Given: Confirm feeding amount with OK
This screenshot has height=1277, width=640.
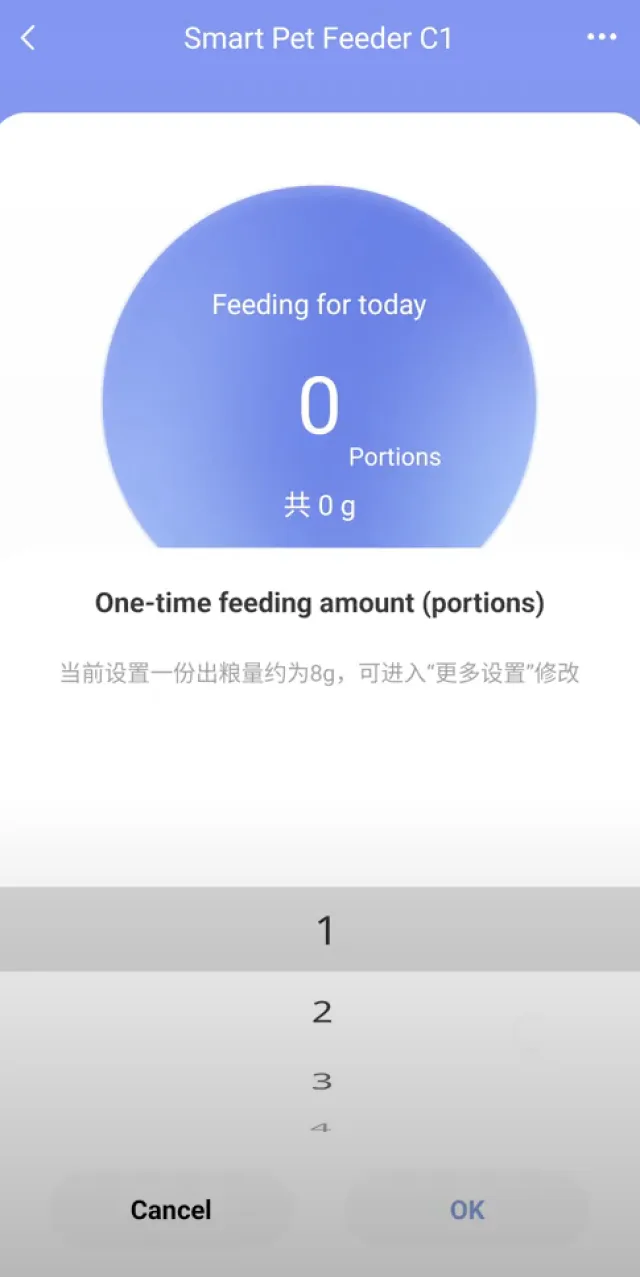Looking at the screenshot, I should point(467,1210).
